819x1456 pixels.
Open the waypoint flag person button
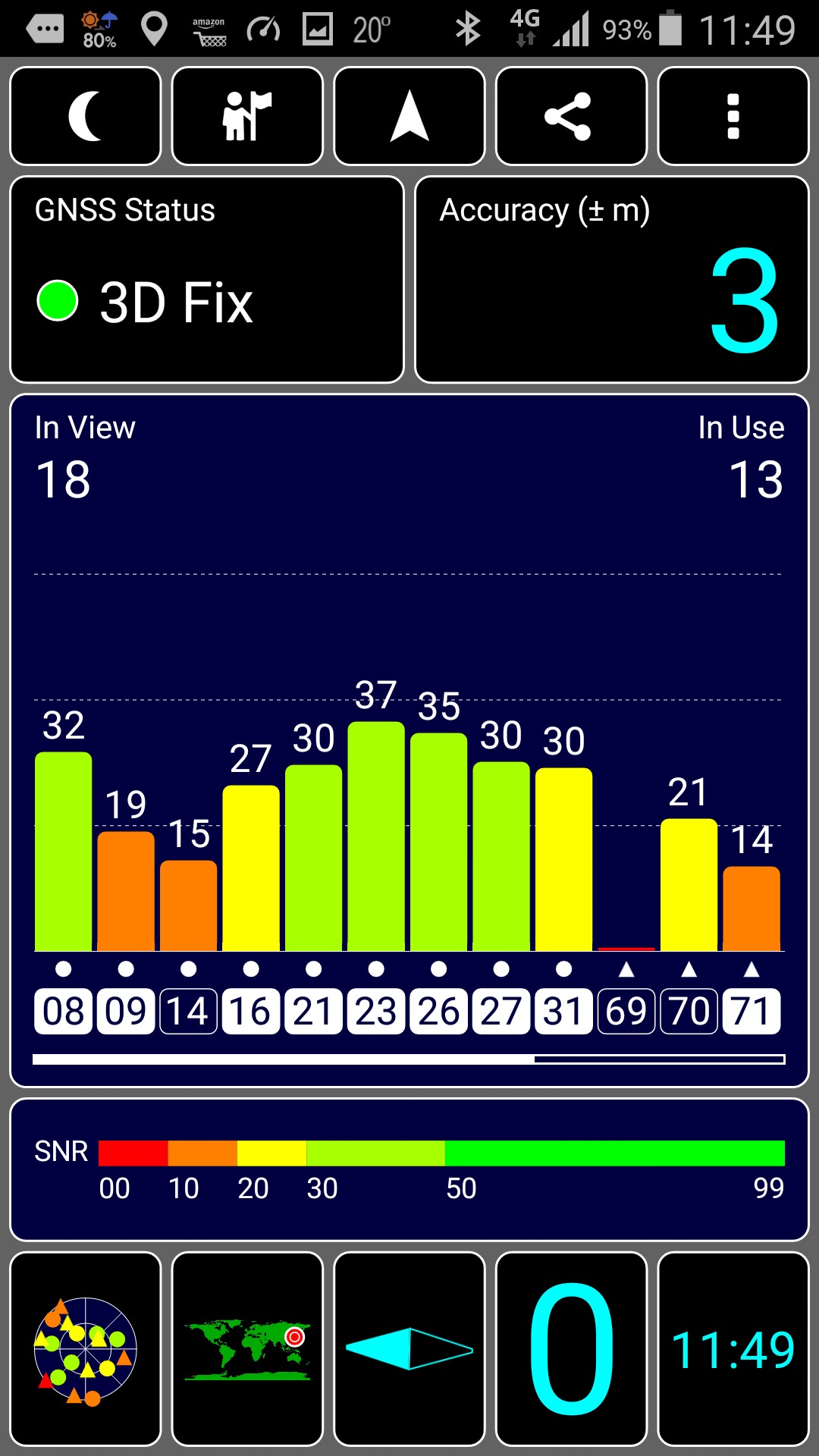point(247,116)
